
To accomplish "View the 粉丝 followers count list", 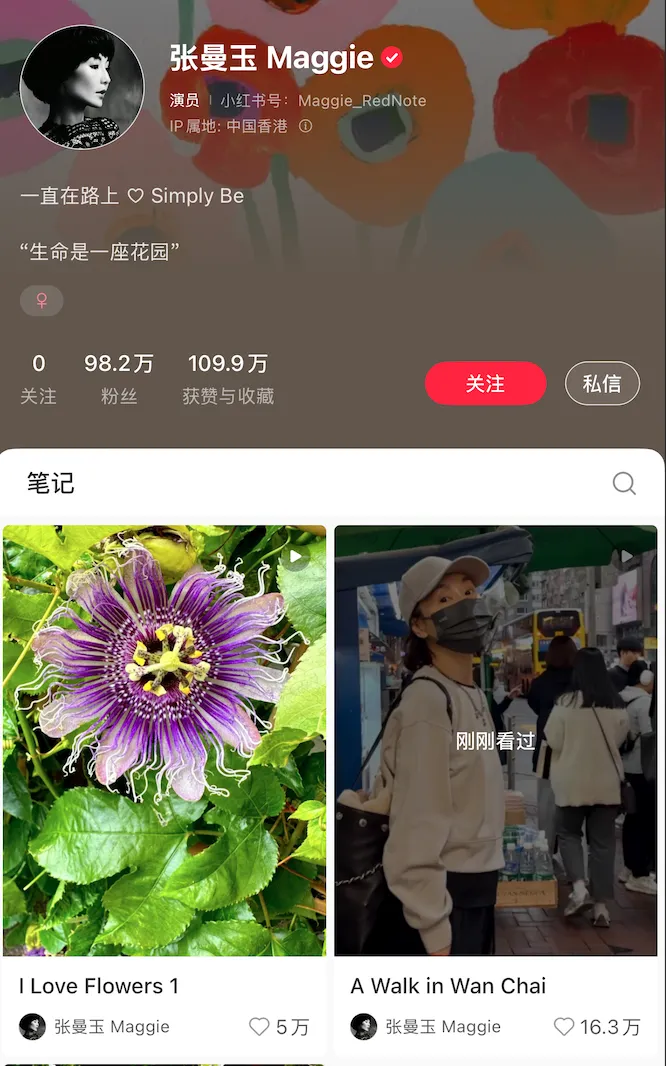I will click(119, 379).
